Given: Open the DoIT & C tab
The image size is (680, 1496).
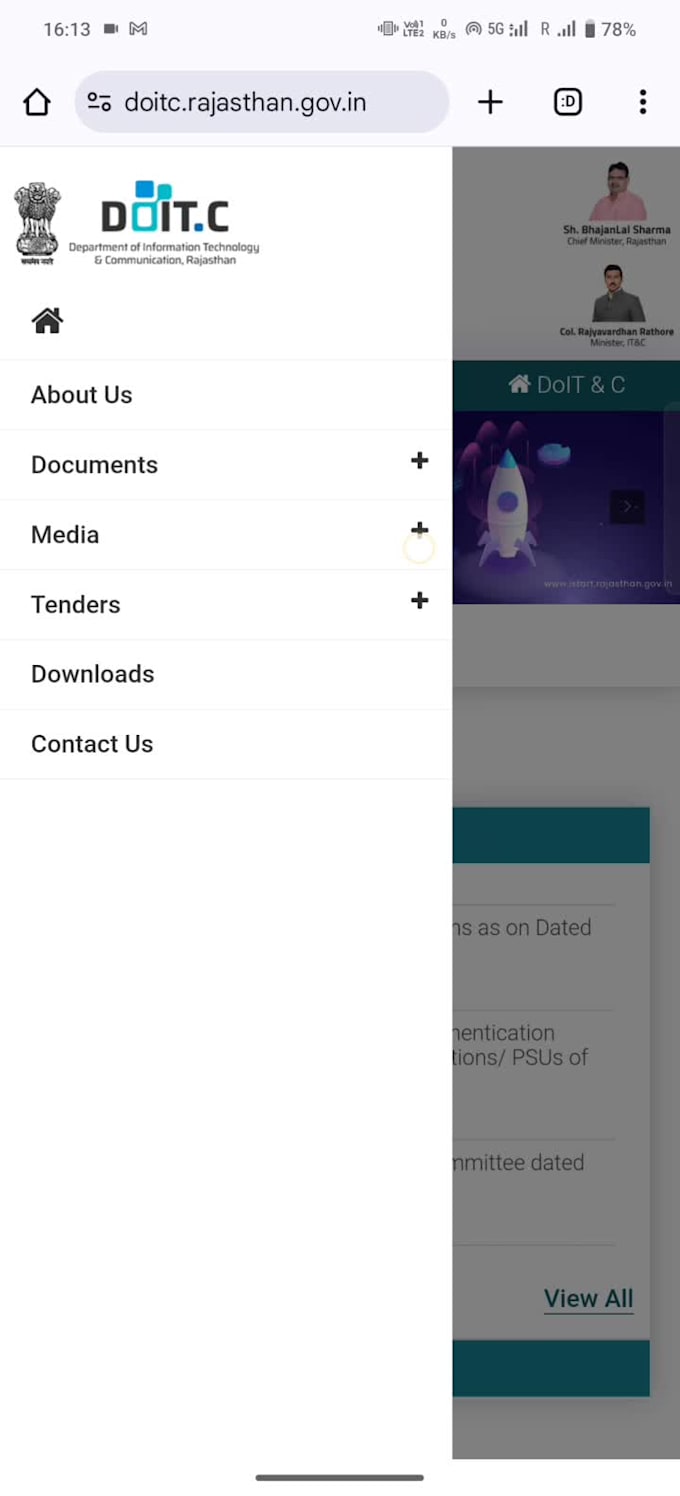Looking at the screenshot, I should 566,385.
